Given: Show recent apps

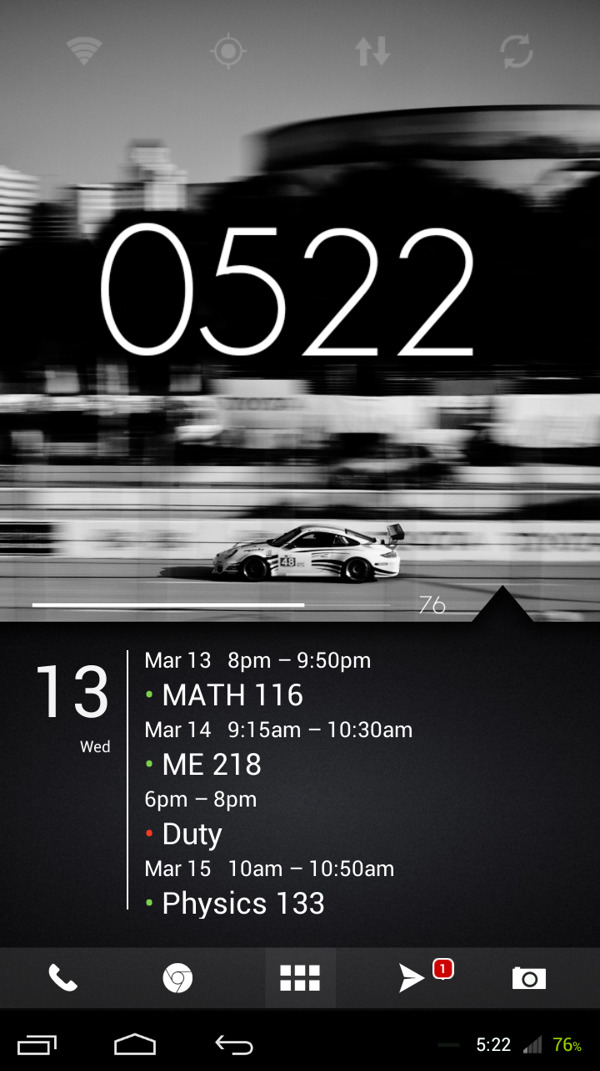Looking at the screenshot, I should [x=37, y=1045].
